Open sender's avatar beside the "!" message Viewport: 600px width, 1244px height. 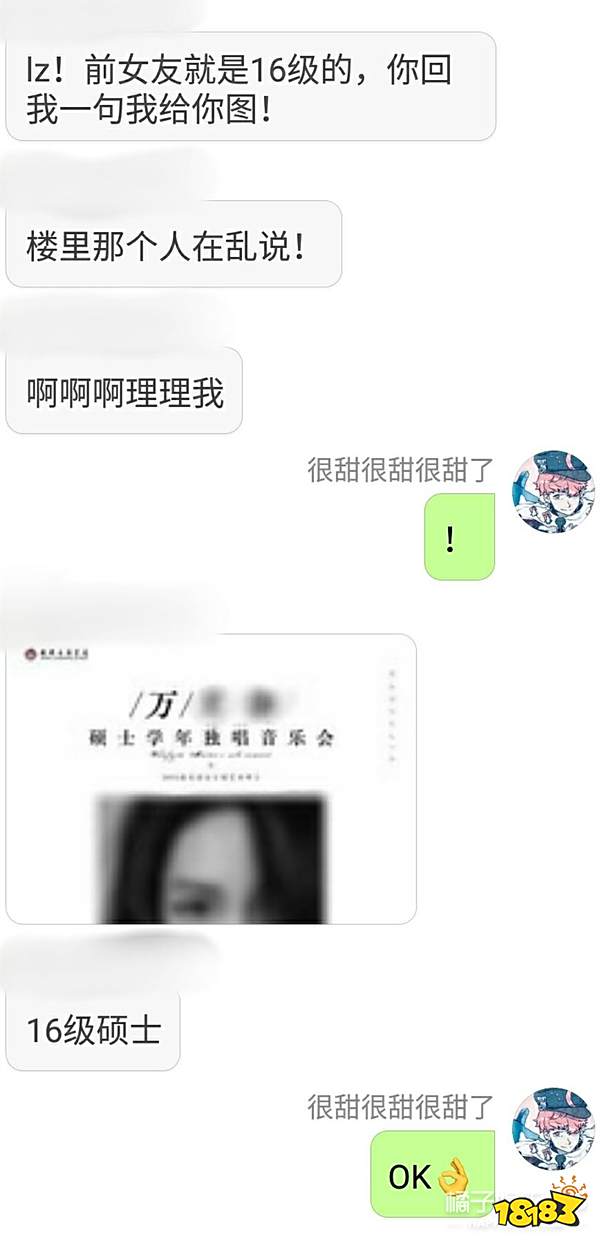(552, 491)
